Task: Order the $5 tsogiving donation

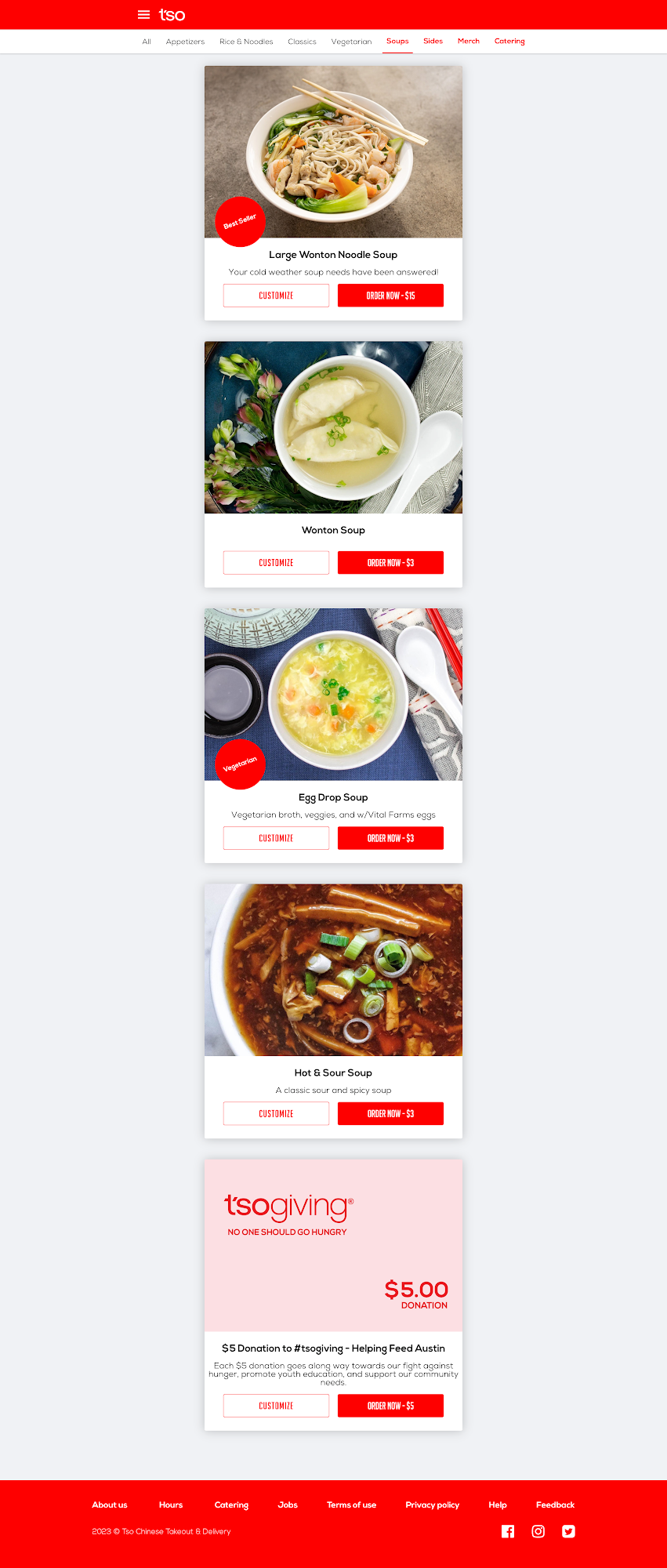Action: click(390, 1406)
